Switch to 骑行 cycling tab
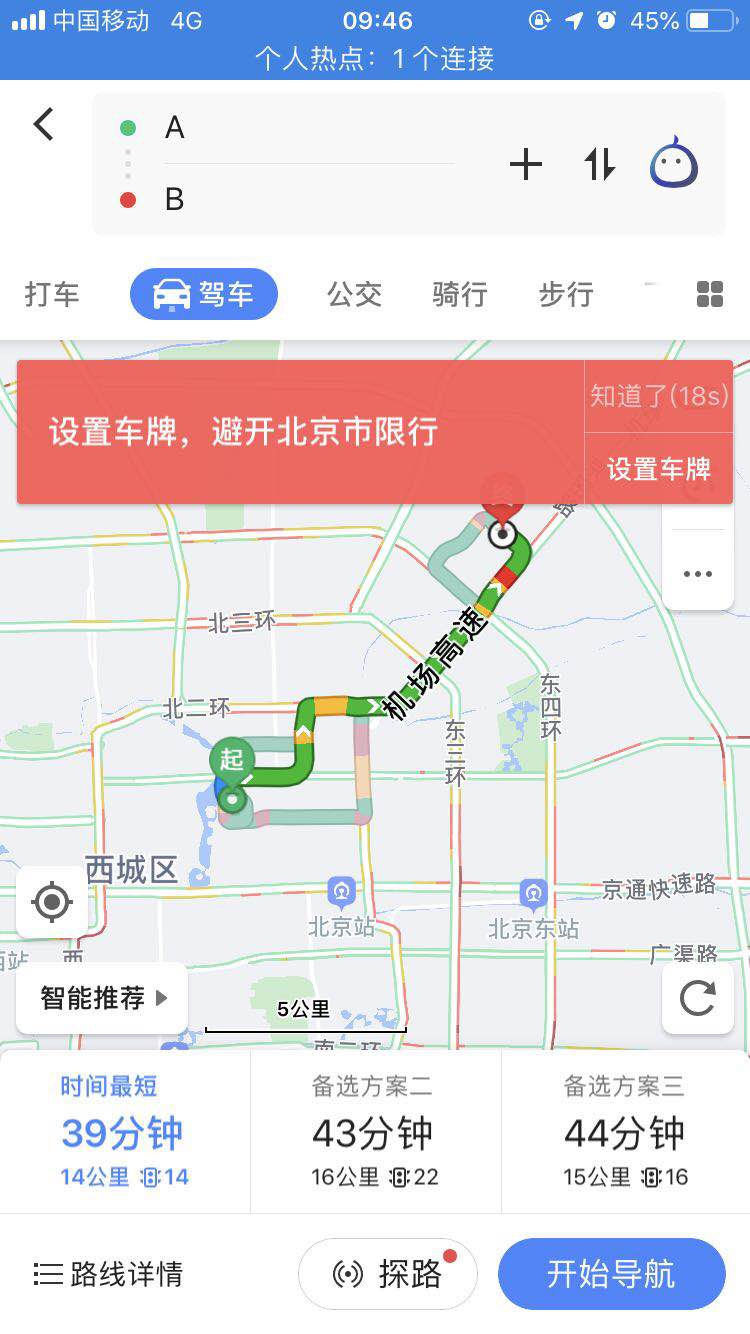 tap(460, 294)
